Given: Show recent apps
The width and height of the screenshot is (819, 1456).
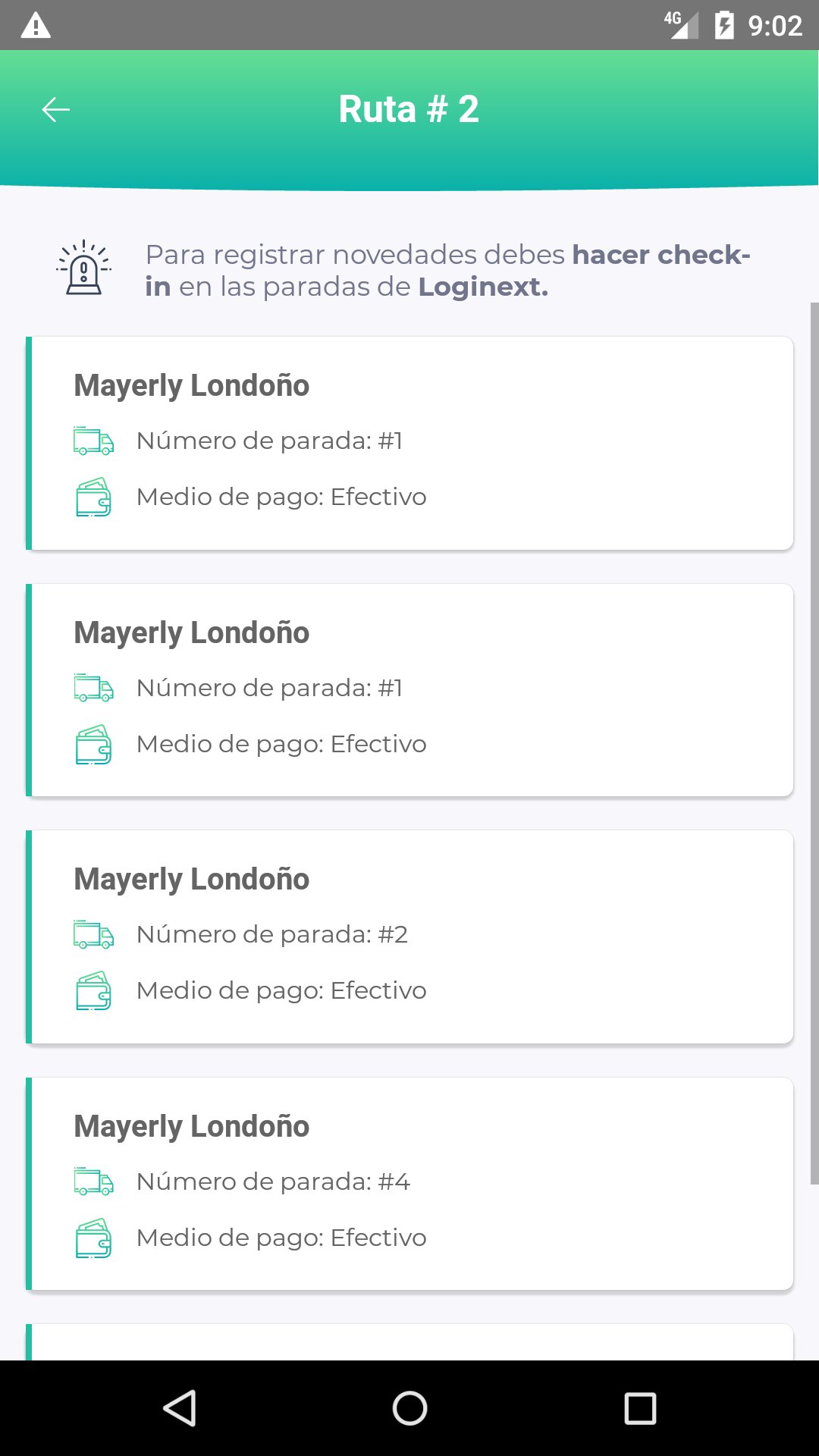Looking at the screenshot, I should pos(639,1408).
